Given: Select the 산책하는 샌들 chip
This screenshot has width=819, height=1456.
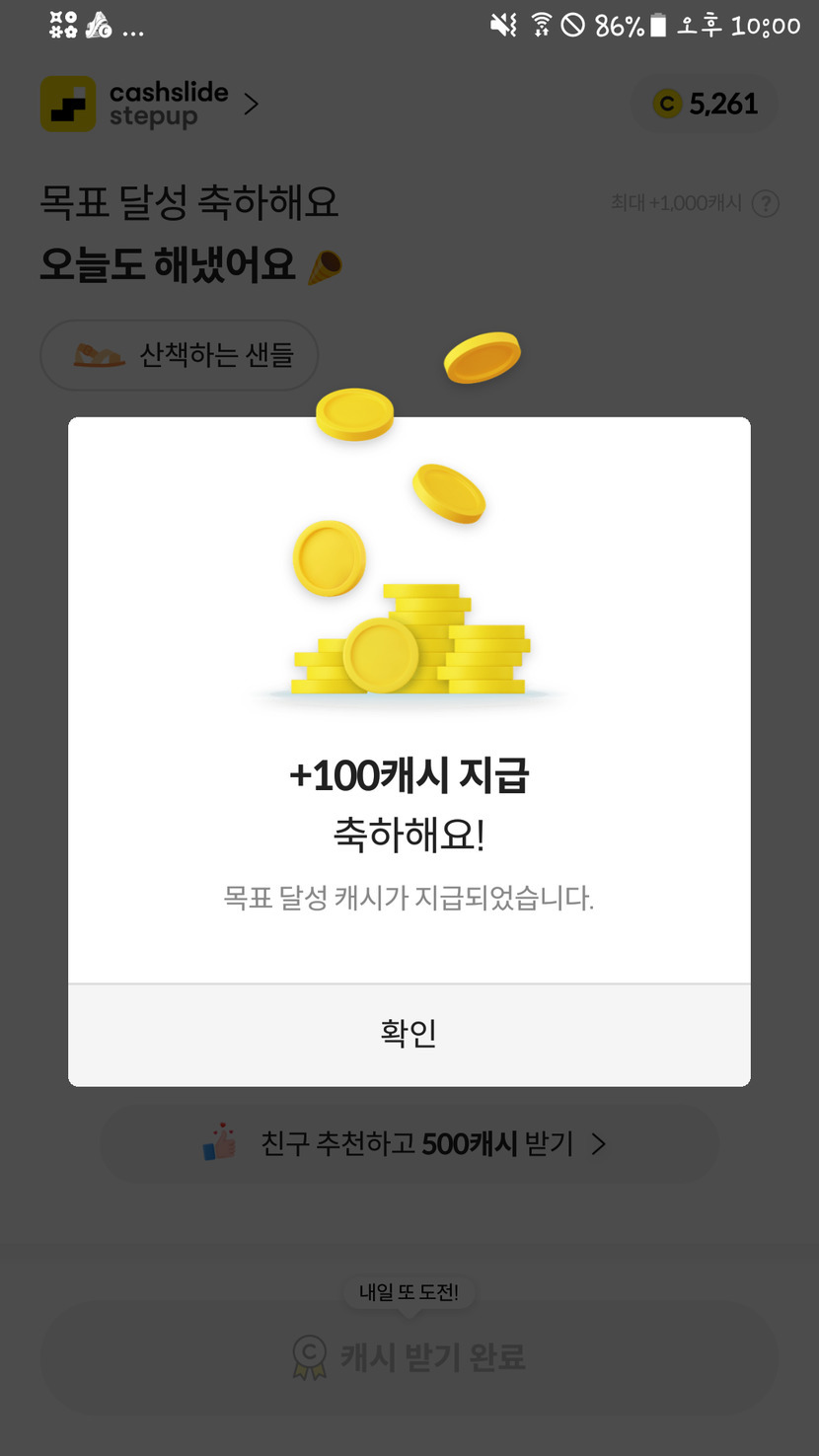Looking at the screenshot, I should (x=179, y=355).
